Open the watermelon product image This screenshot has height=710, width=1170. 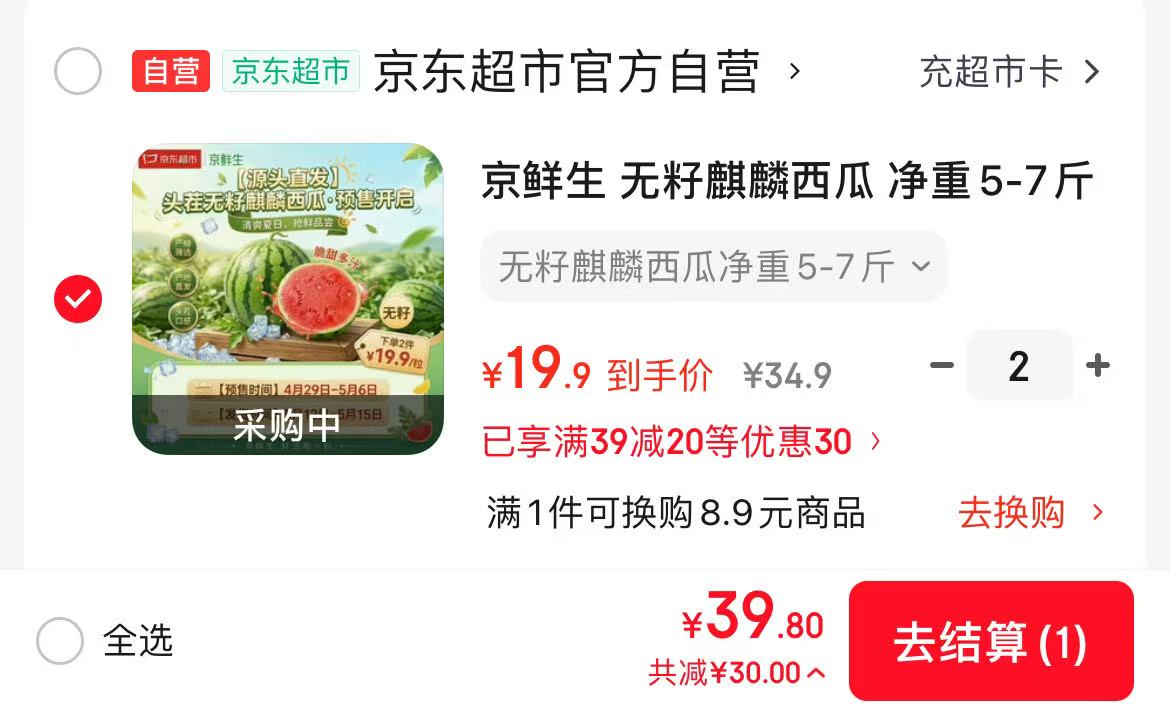coord(288,298)
